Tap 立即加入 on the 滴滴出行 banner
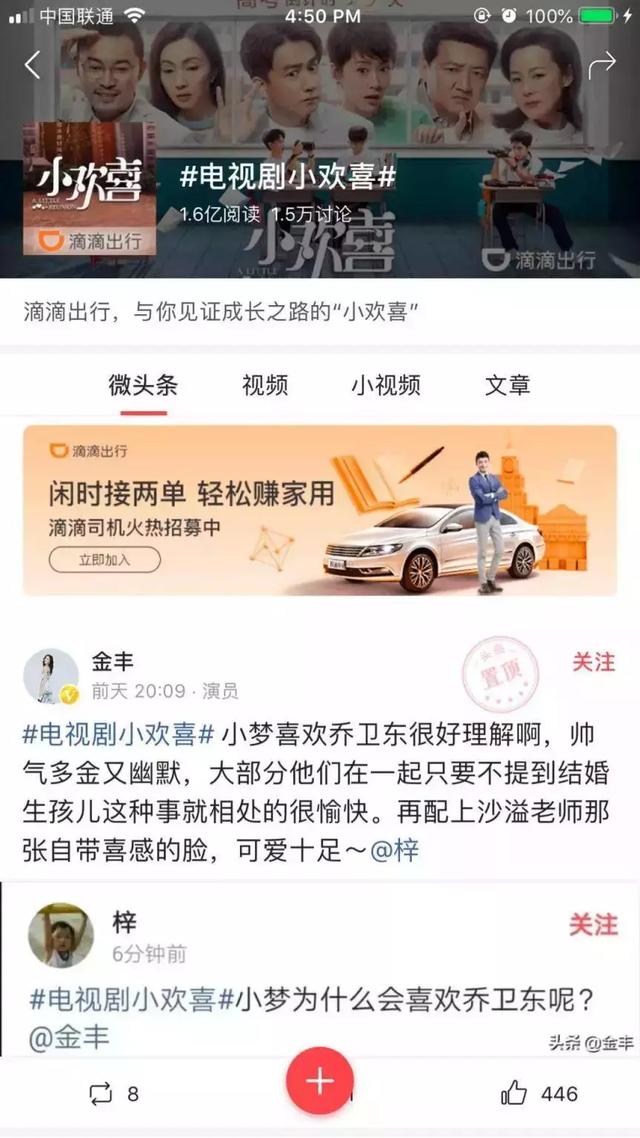640x1138 pixels. pyautogui.click(x=104, y=560)
